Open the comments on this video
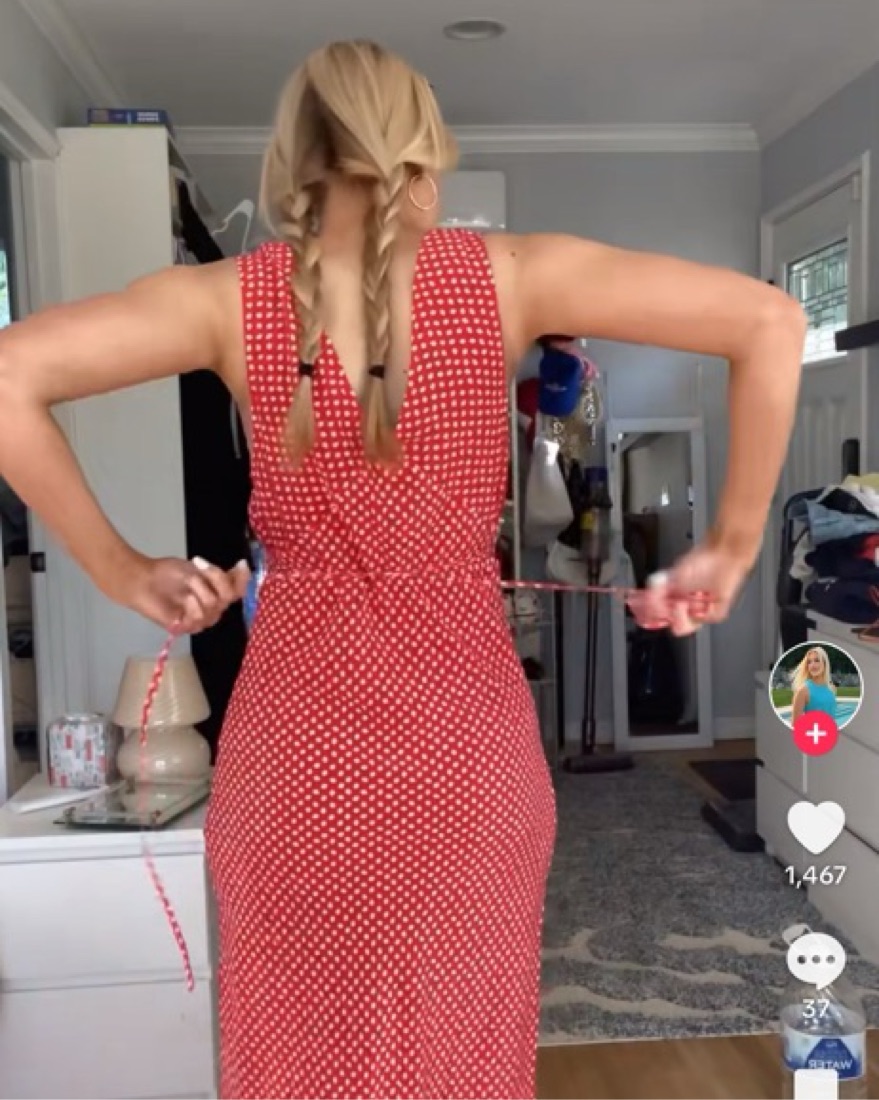 [815, 960]
